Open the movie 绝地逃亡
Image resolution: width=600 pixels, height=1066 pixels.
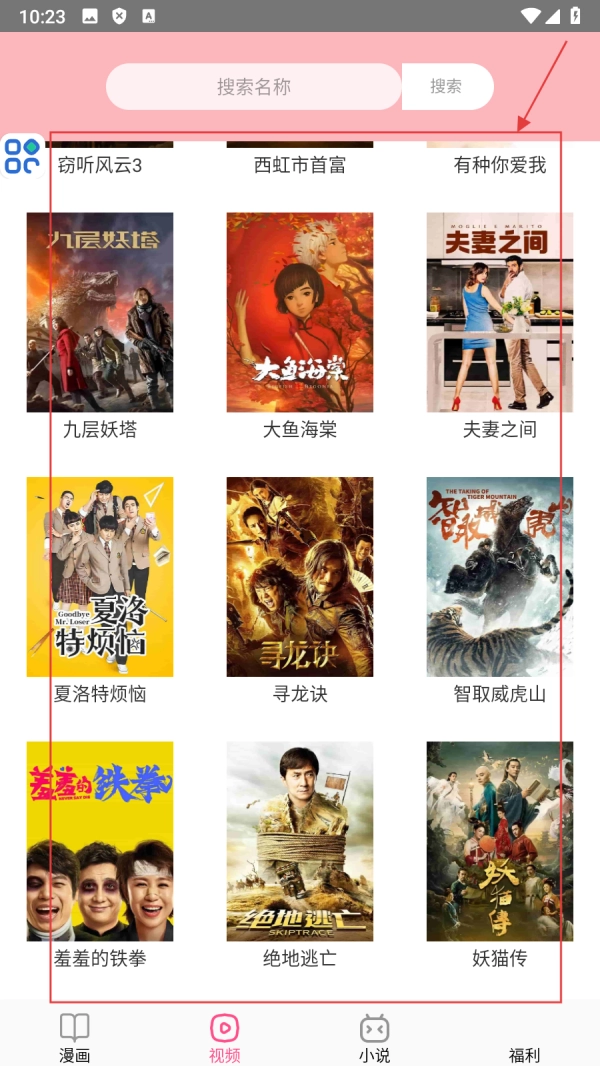tap(300, 841)
